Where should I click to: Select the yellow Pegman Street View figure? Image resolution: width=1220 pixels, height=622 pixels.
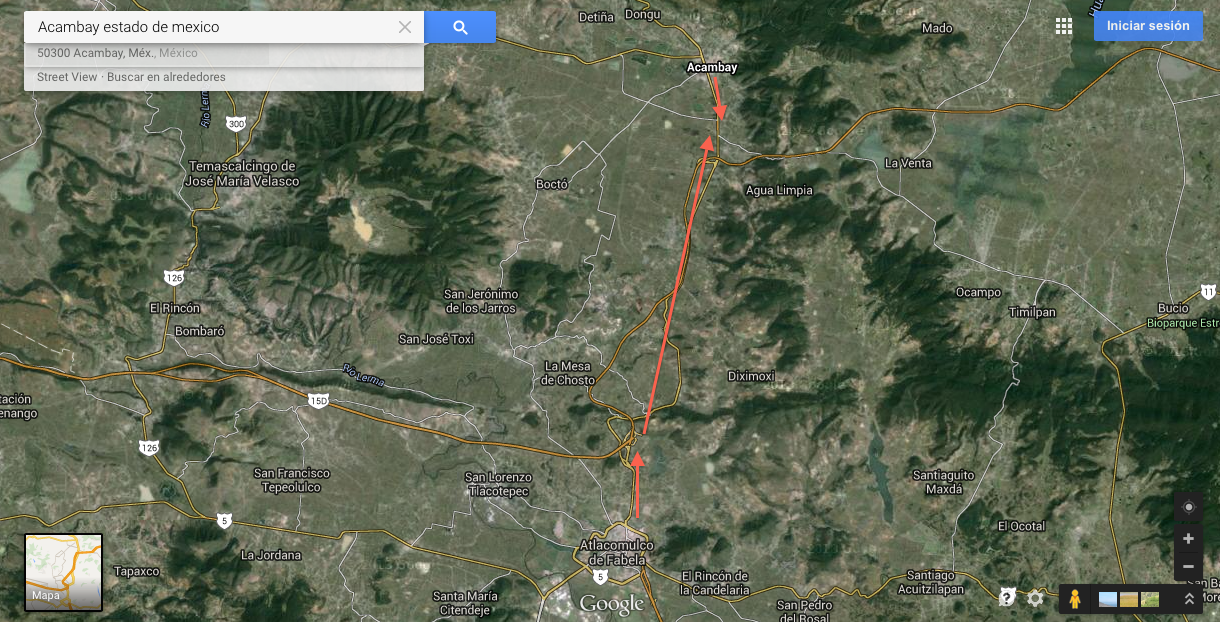pyautogui.click(x=1075, y=599)
